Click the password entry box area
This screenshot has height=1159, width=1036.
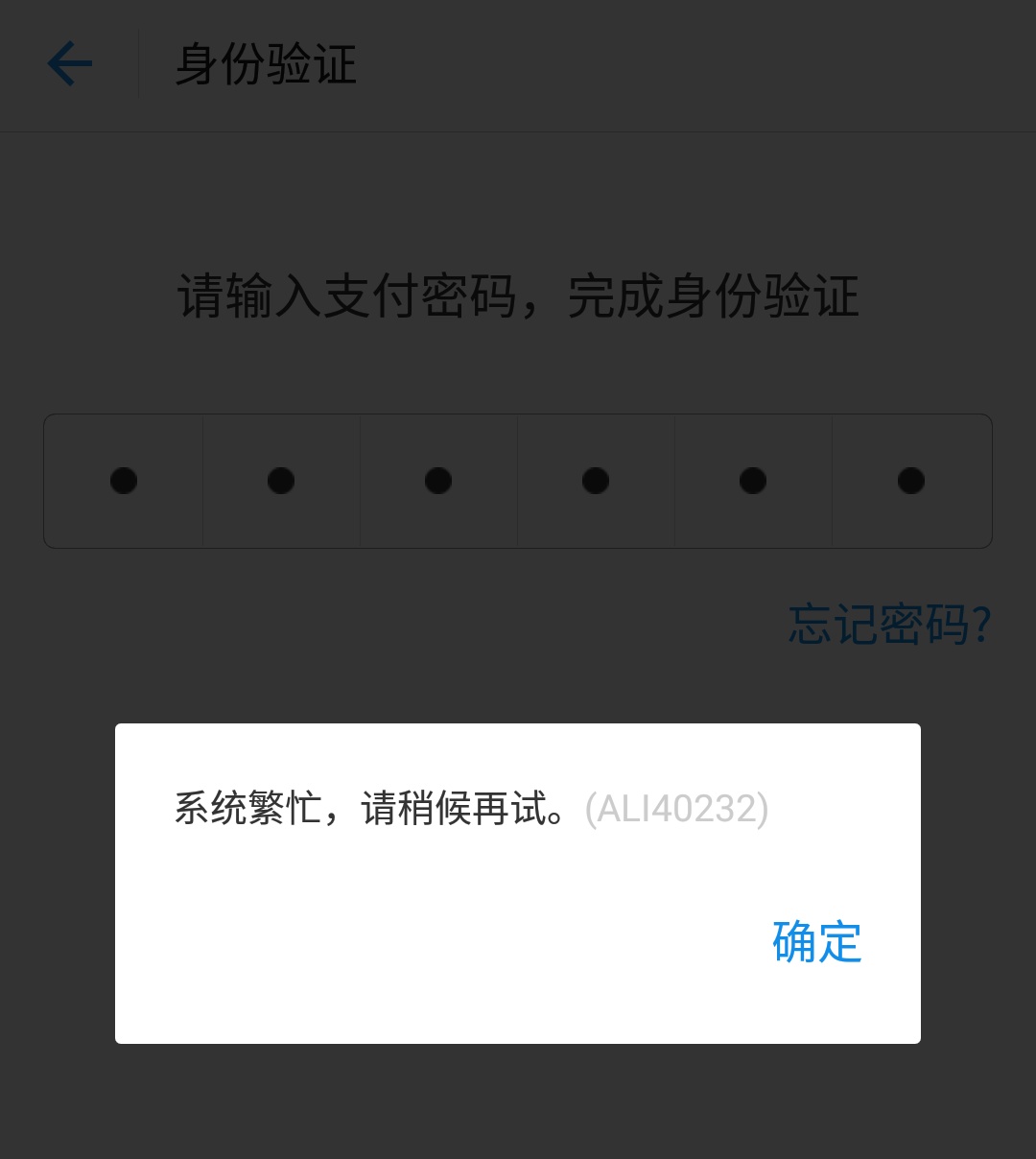click(x=518, y=481)
